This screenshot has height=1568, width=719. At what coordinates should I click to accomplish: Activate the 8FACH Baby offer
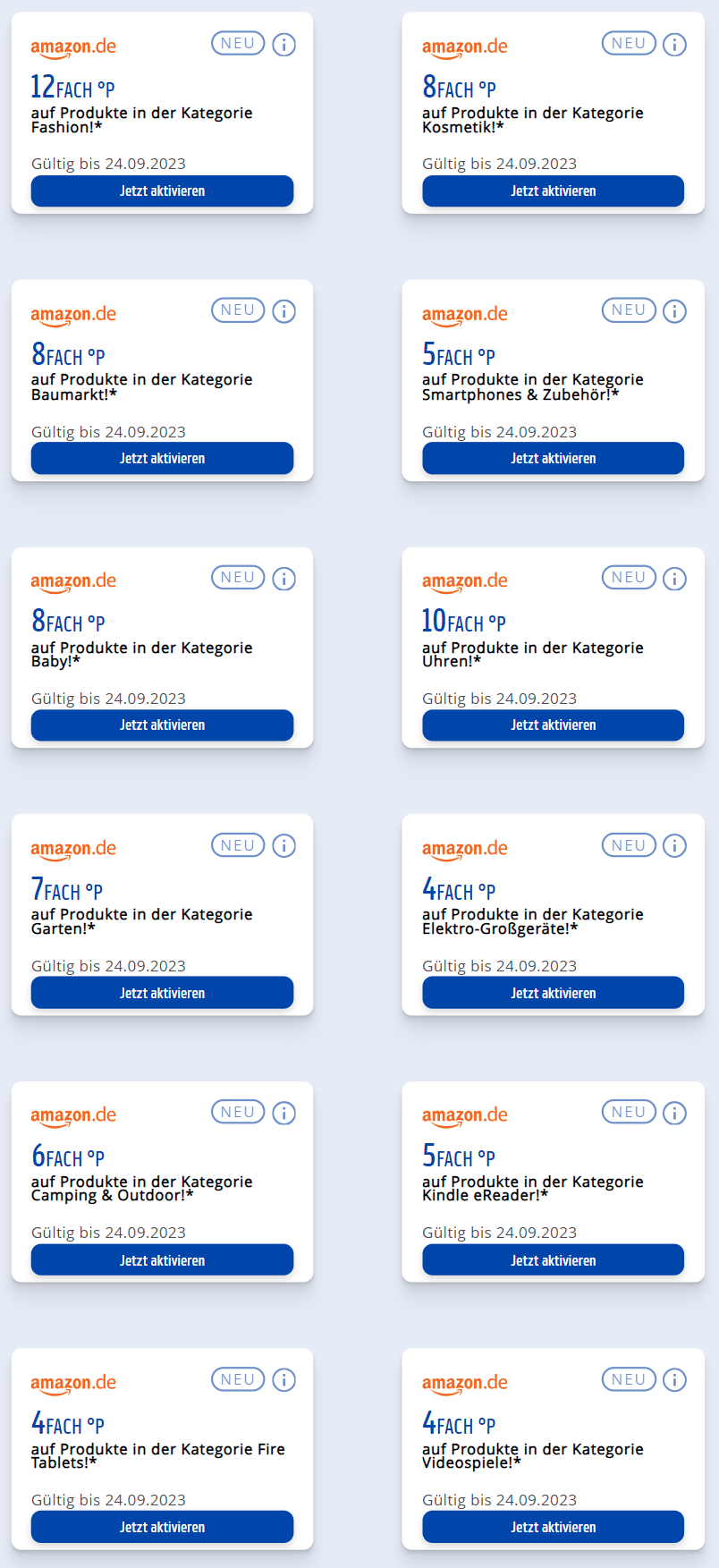[162, 725]
